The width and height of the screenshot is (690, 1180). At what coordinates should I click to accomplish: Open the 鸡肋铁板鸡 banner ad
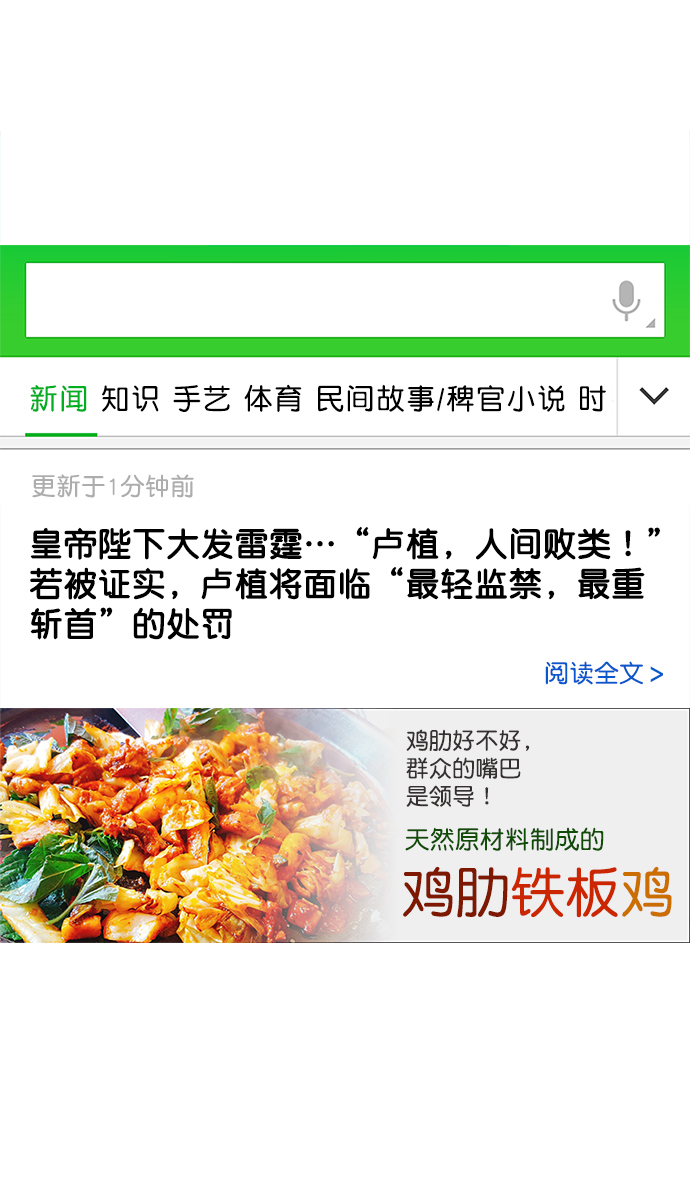(345, 825)
